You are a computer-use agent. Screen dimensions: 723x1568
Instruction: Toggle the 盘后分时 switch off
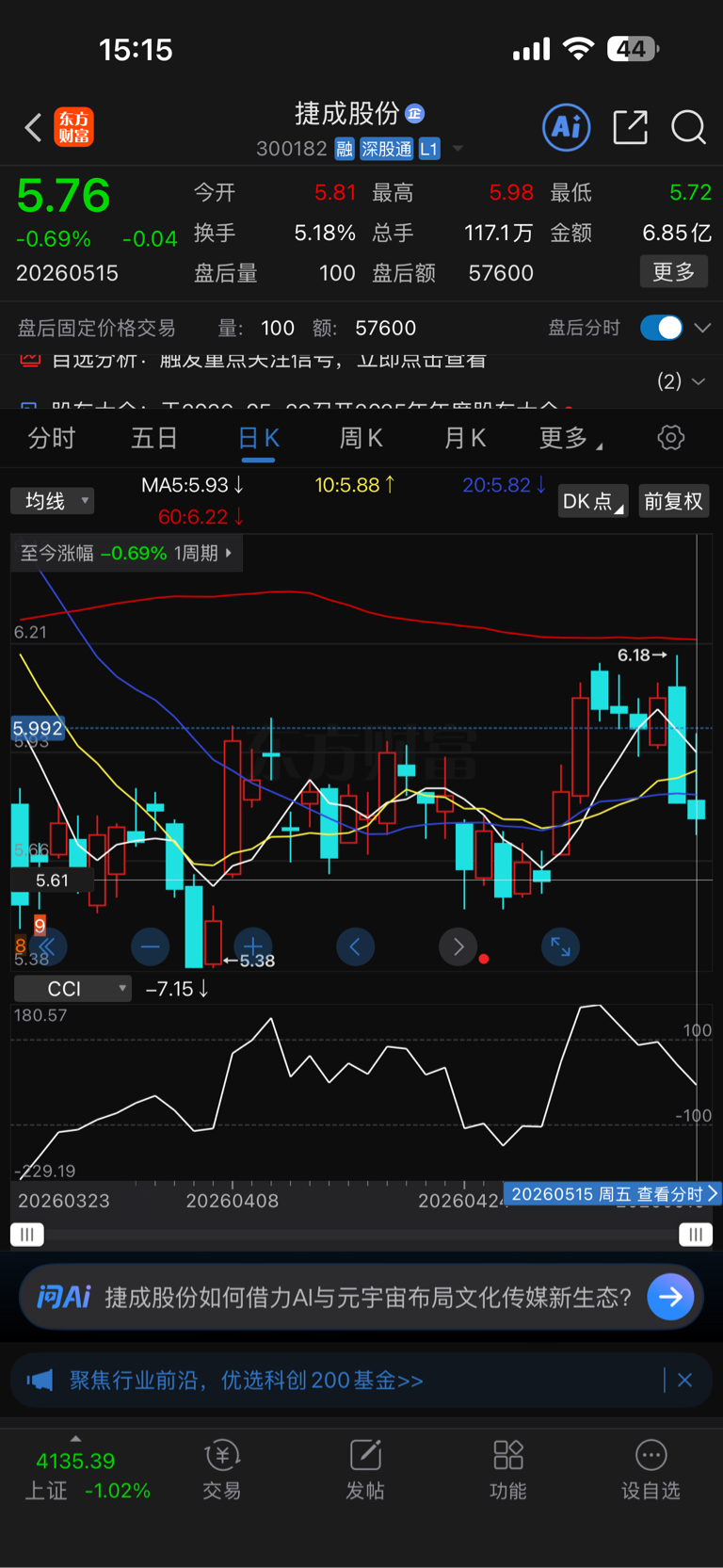(662, 328)
